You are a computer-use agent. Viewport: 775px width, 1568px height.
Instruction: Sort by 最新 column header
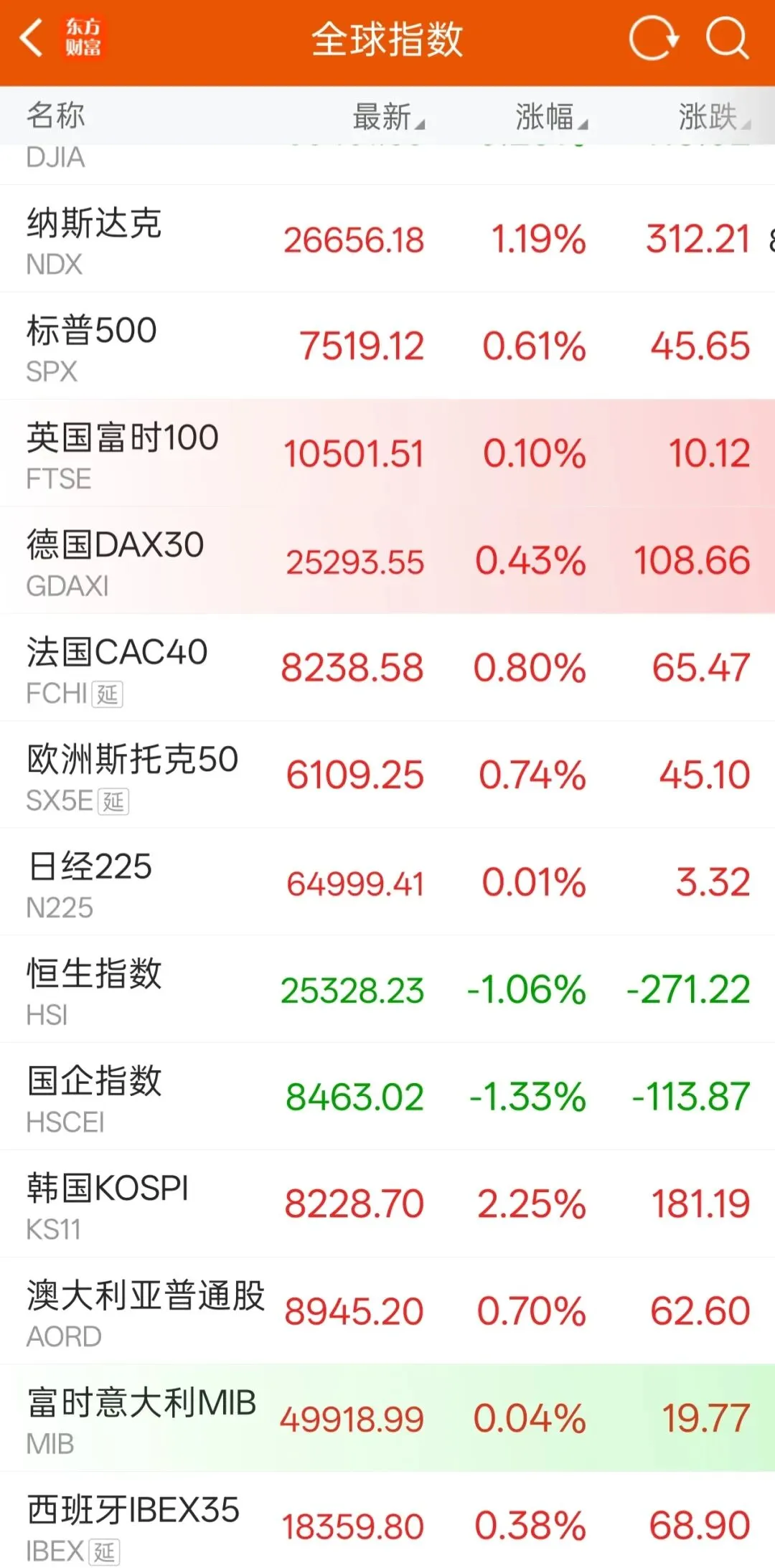pos(388,116)
